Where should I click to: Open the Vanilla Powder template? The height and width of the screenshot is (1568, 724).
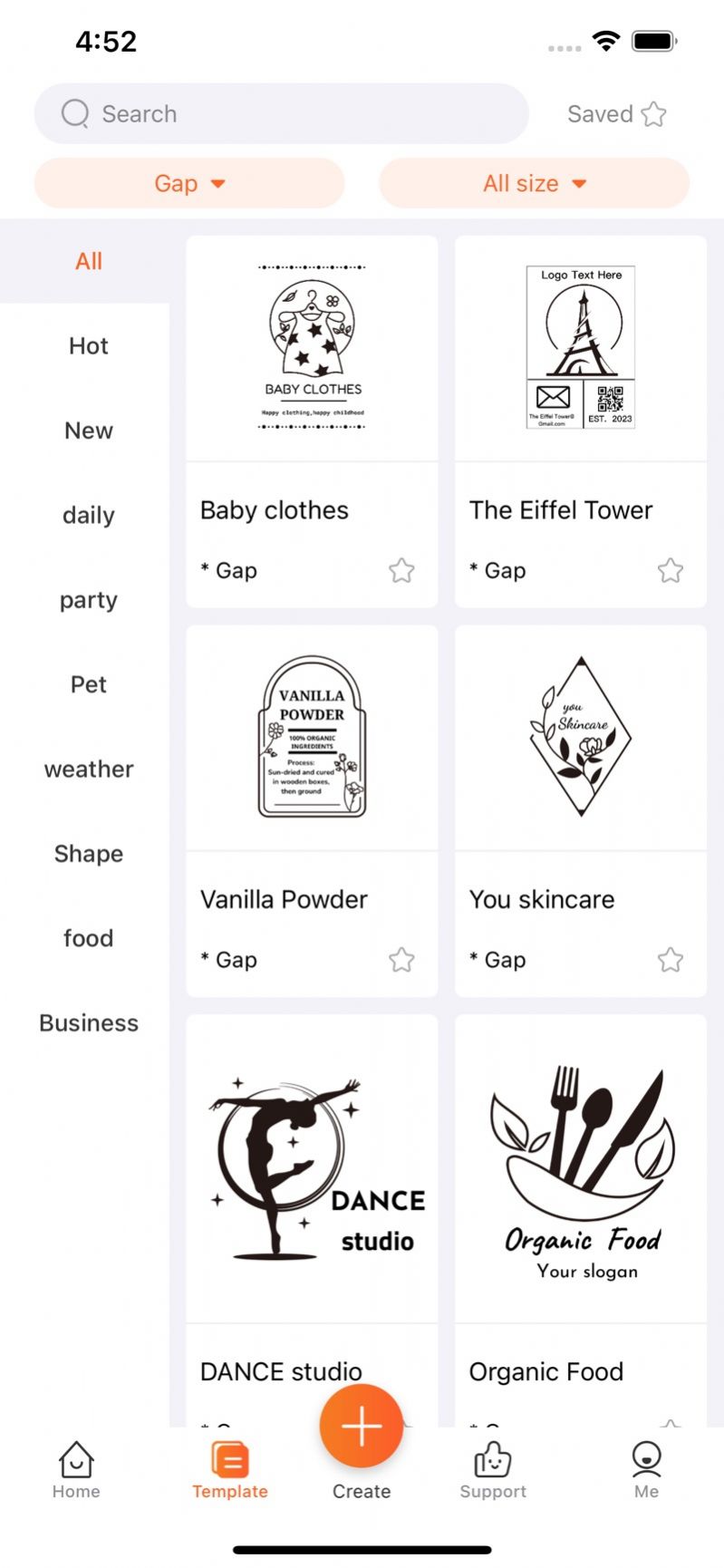[312, 738]
